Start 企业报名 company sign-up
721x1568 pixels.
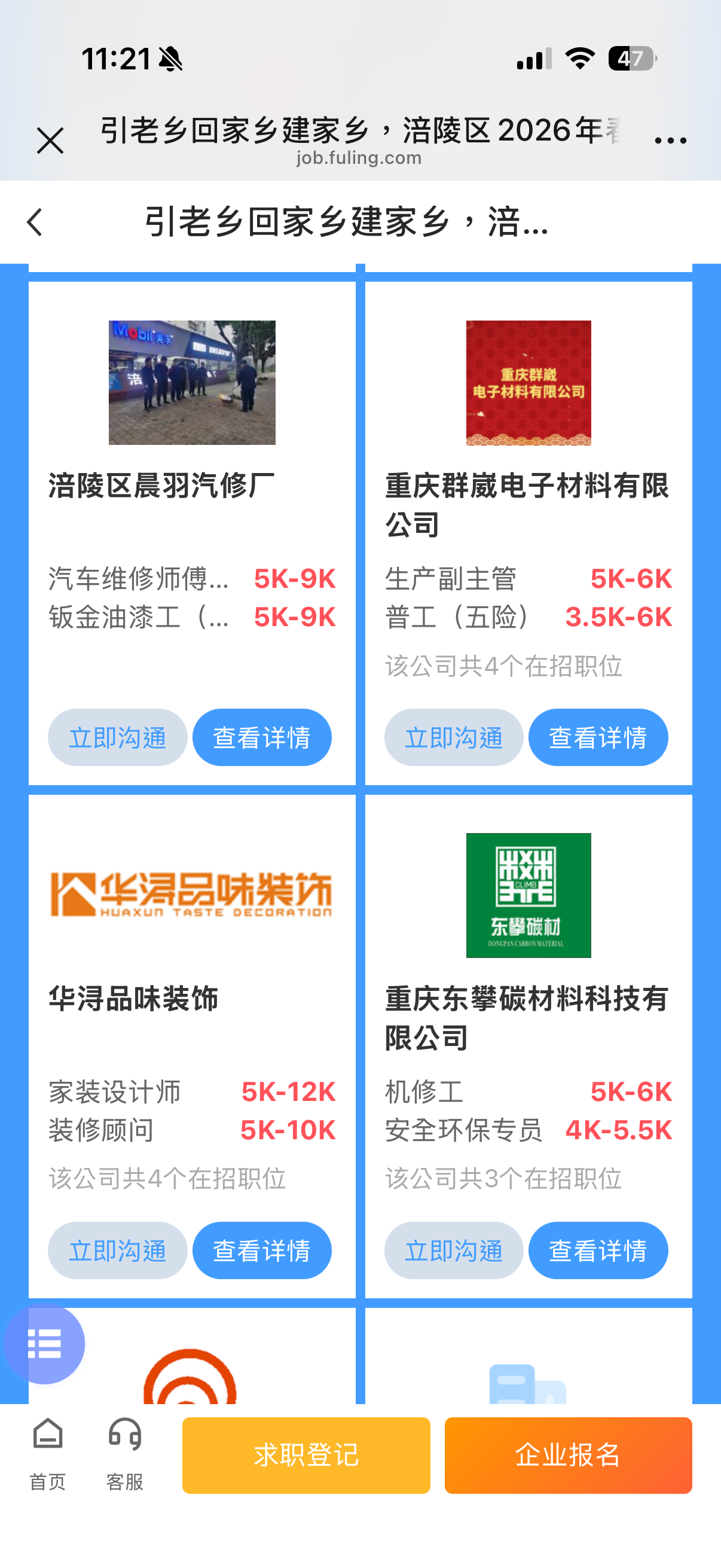click(x=568, y=1455)
